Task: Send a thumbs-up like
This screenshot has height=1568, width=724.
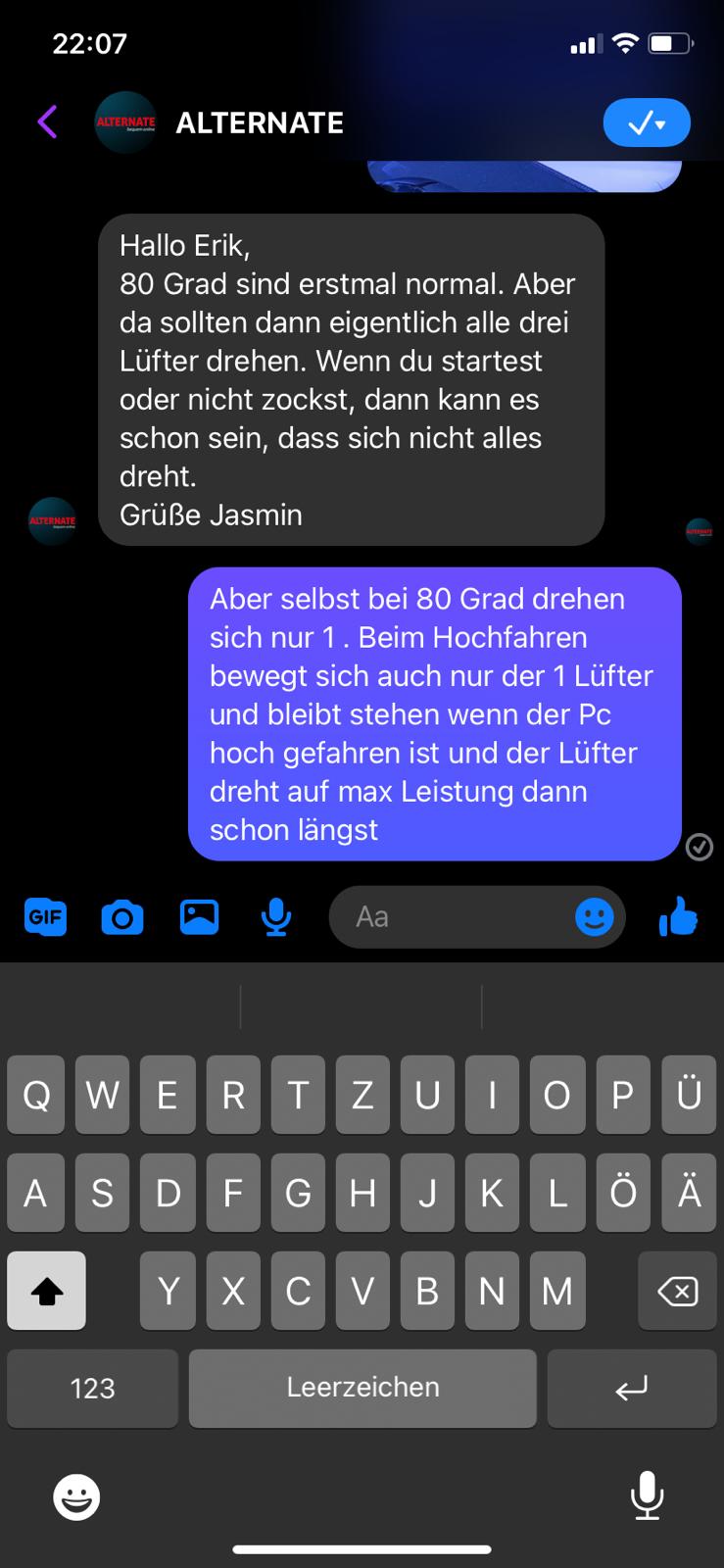Action: click(678, 917)
